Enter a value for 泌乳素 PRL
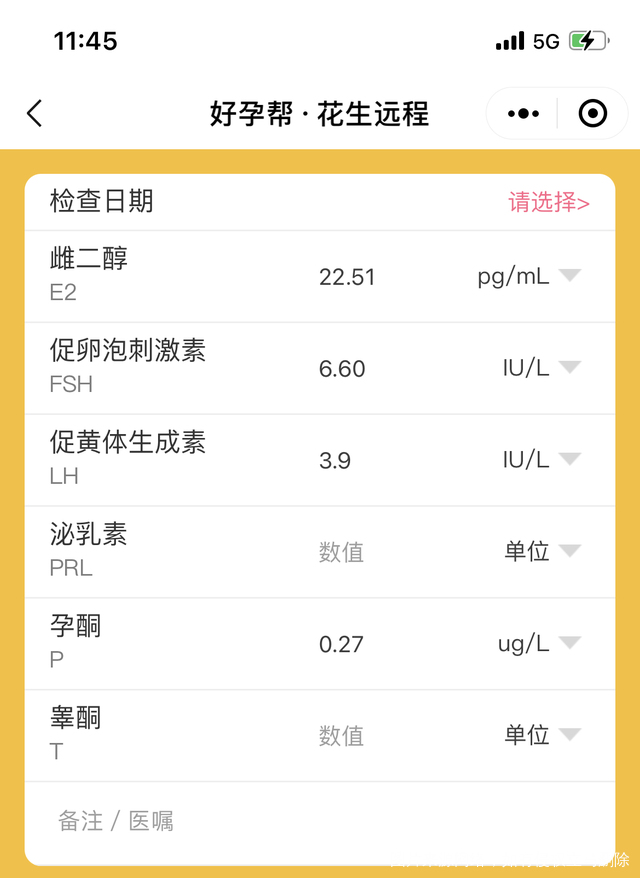 pyautogui.click(x=341, y=552)
